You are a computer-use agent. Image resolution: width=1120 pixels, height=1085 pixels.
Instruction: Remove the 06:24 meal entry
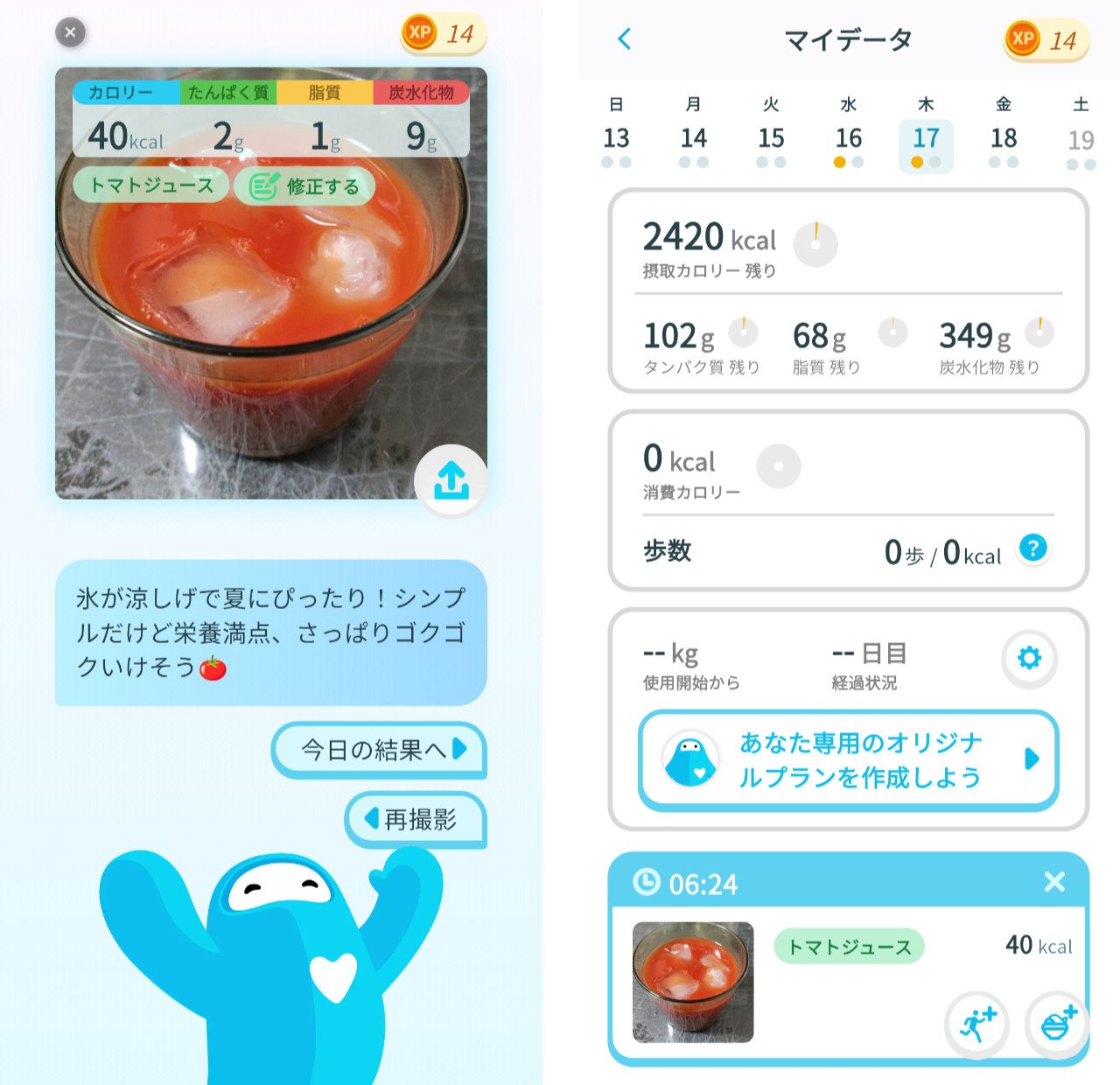tap(1054, 882)
